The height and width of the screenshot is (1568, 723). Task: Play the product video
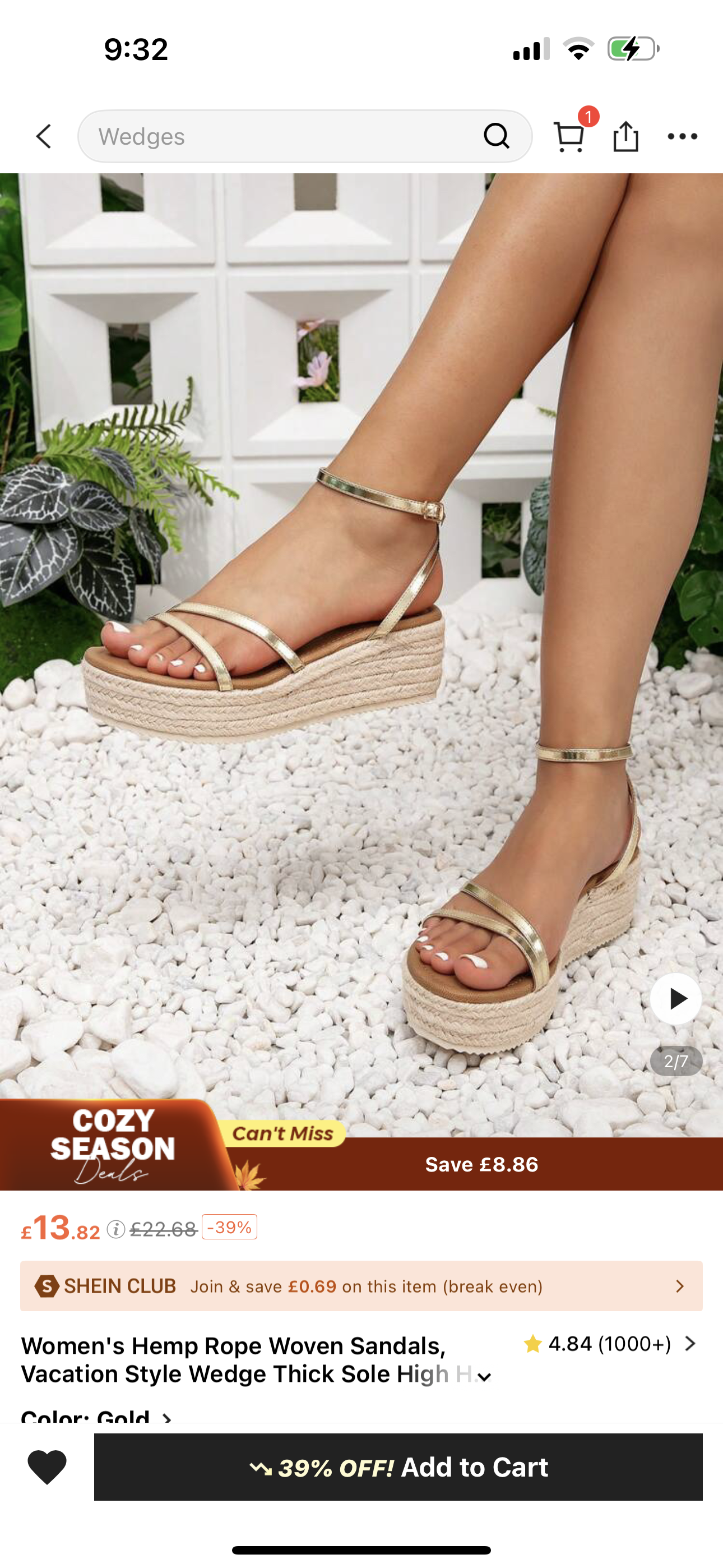pyautogui.click(x=675, y=999)
